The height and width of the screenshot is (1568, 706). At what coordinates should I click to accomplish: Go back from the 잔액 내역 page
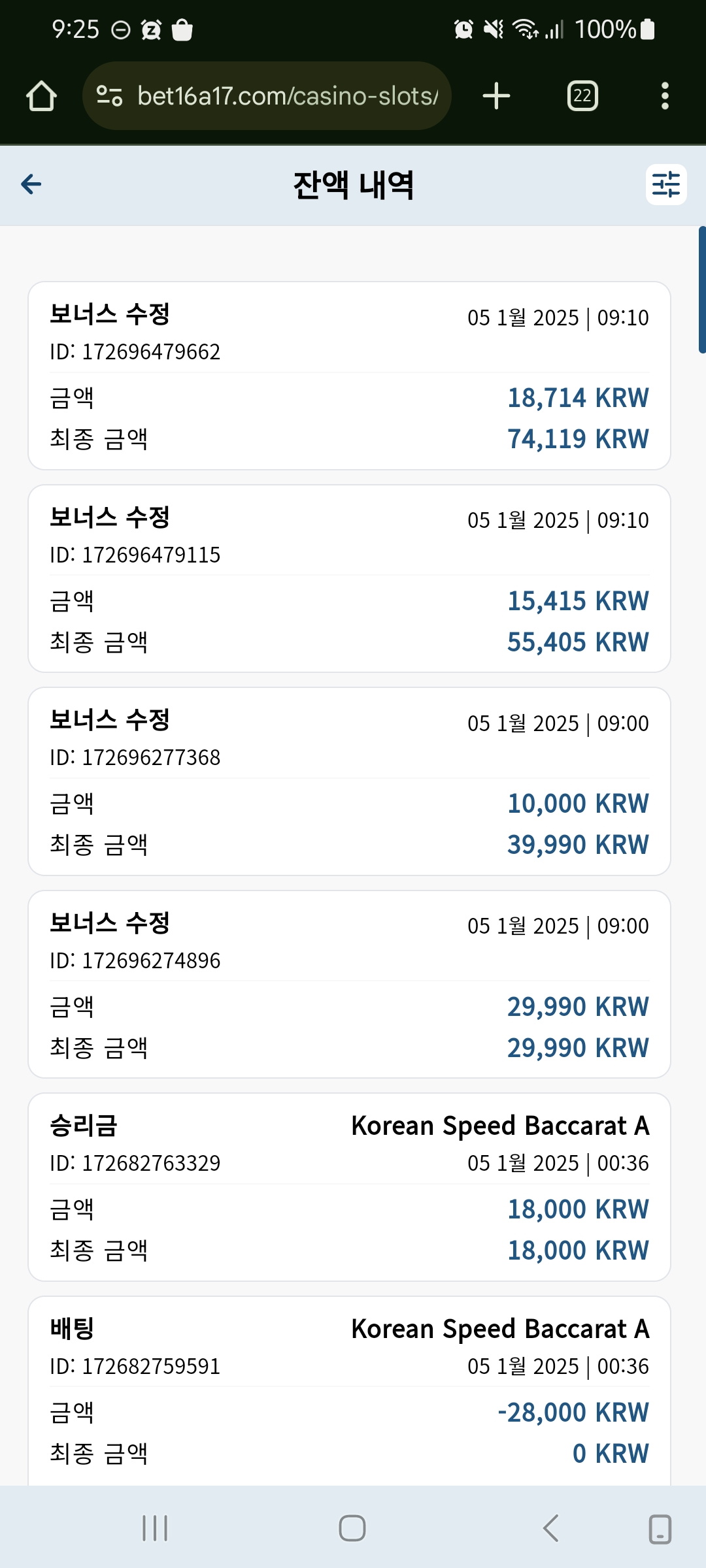click(x=31, y=184)
